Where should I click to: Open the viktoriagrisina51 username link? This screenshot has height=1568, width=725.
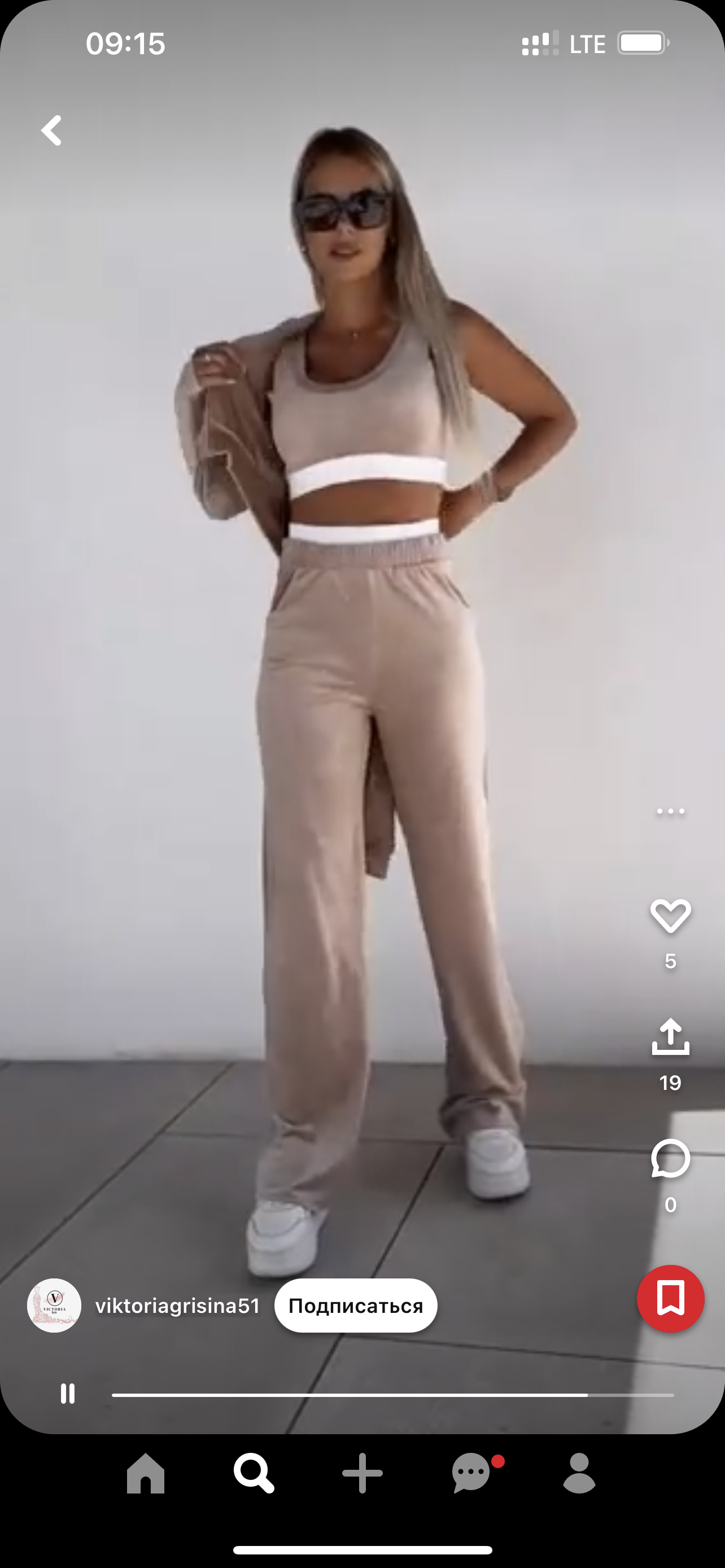[177, 1306]
